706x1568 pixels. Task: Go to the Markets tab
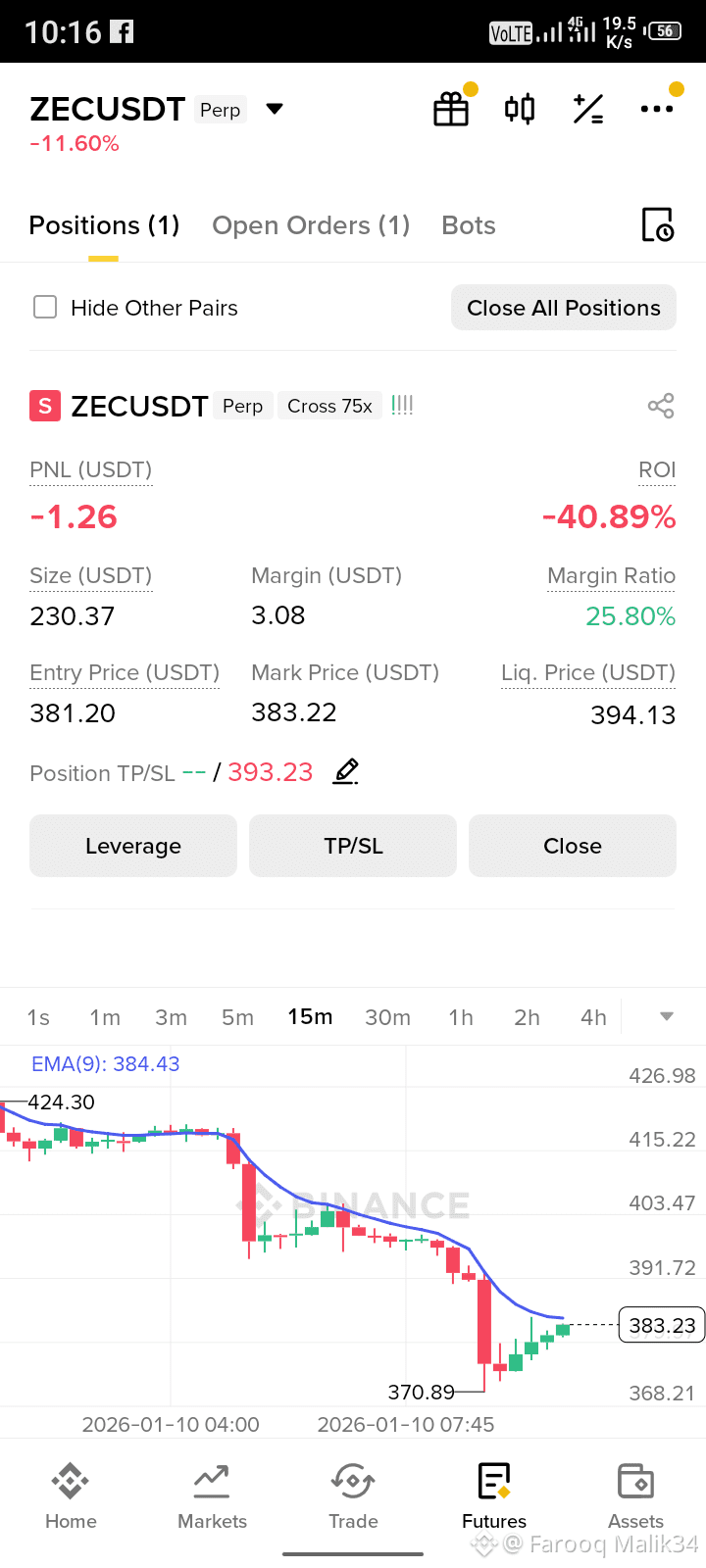pyautogui.click(x=212, y=1496)
